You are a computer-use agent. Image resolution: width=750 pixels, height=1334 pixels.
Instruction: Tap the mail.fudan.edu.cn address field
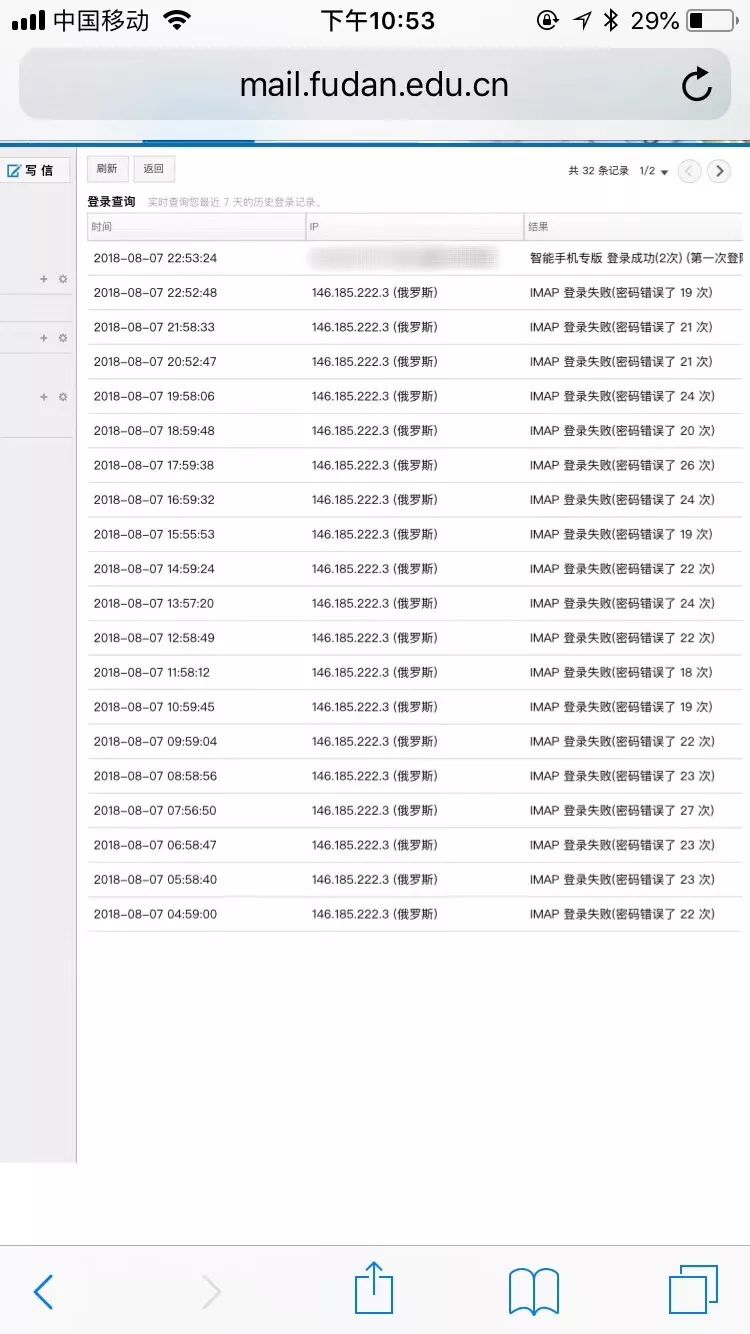[x=375, y=85]
